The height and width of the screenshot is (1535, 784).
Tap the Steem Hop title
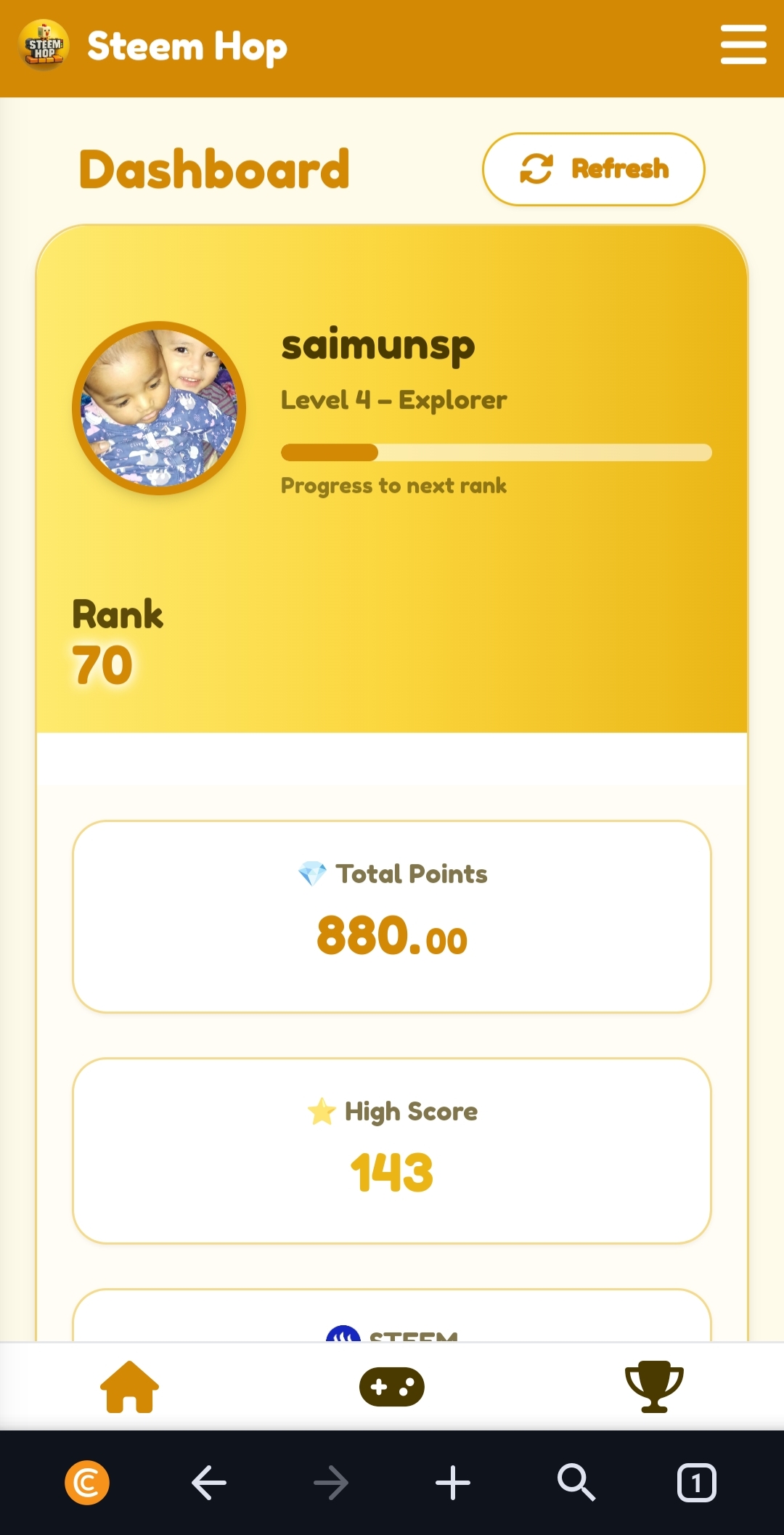pyautogui.click(x=187, y=46)
